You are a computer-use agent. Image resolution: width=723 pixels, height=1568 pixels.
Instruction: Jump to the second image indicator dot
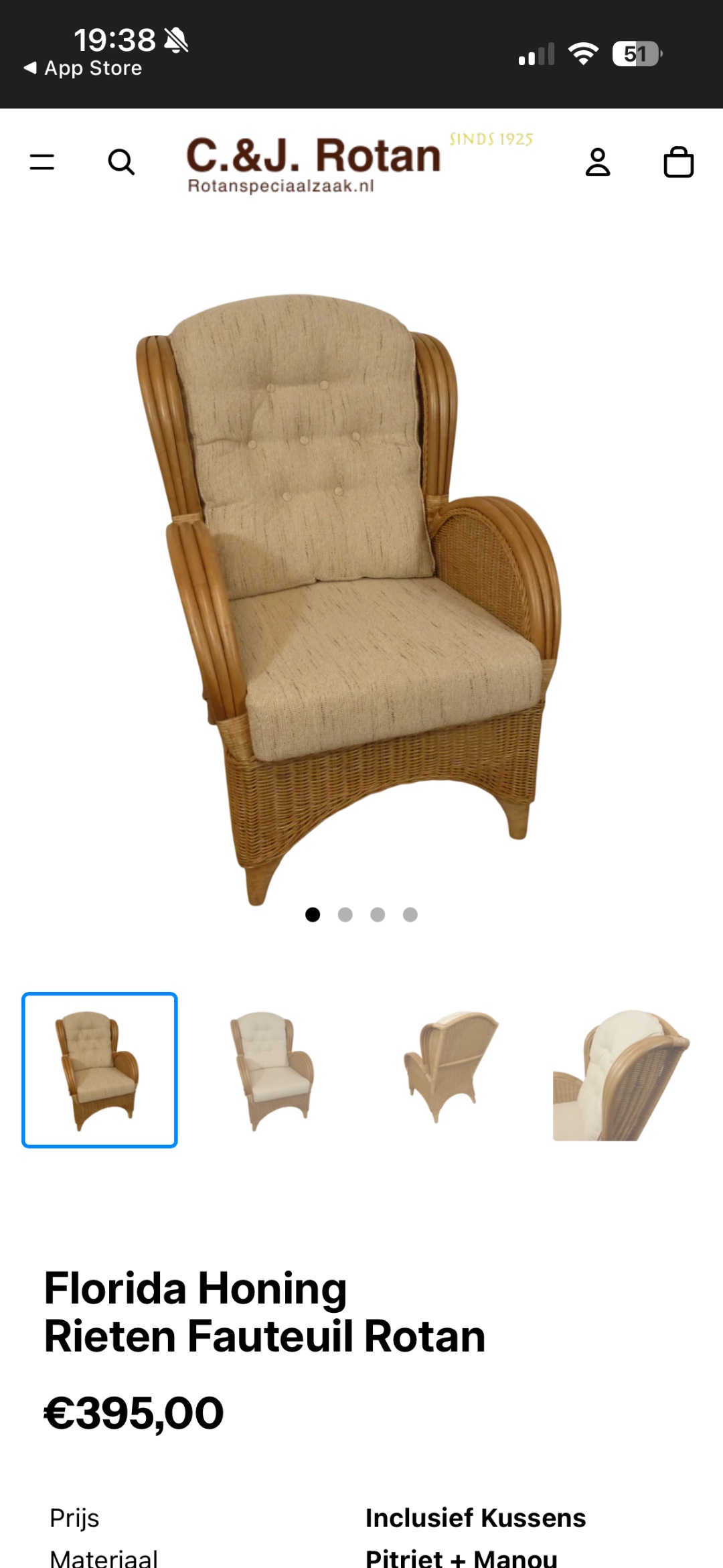(x=345, y=915)
